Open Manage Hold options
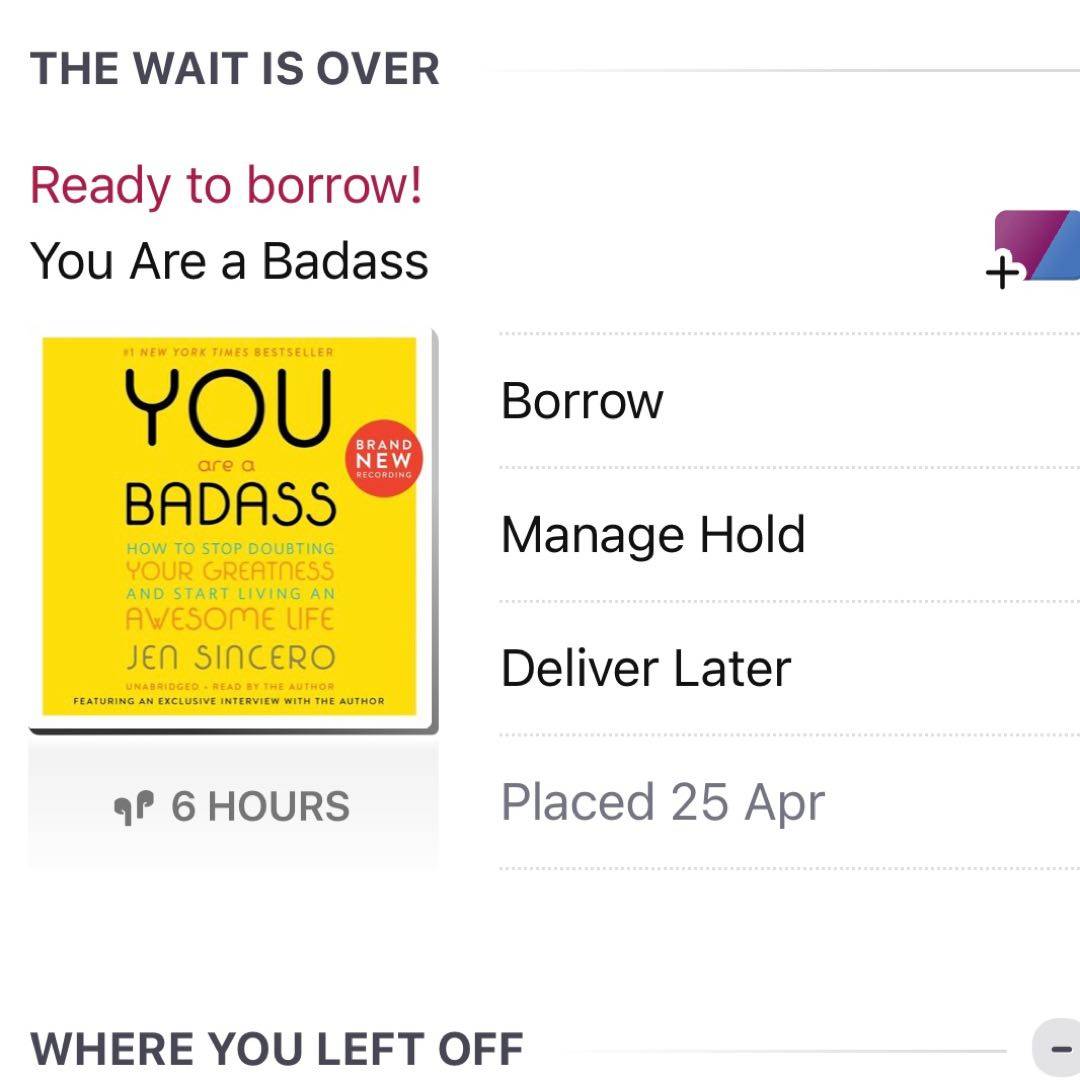 pos(653,534)
